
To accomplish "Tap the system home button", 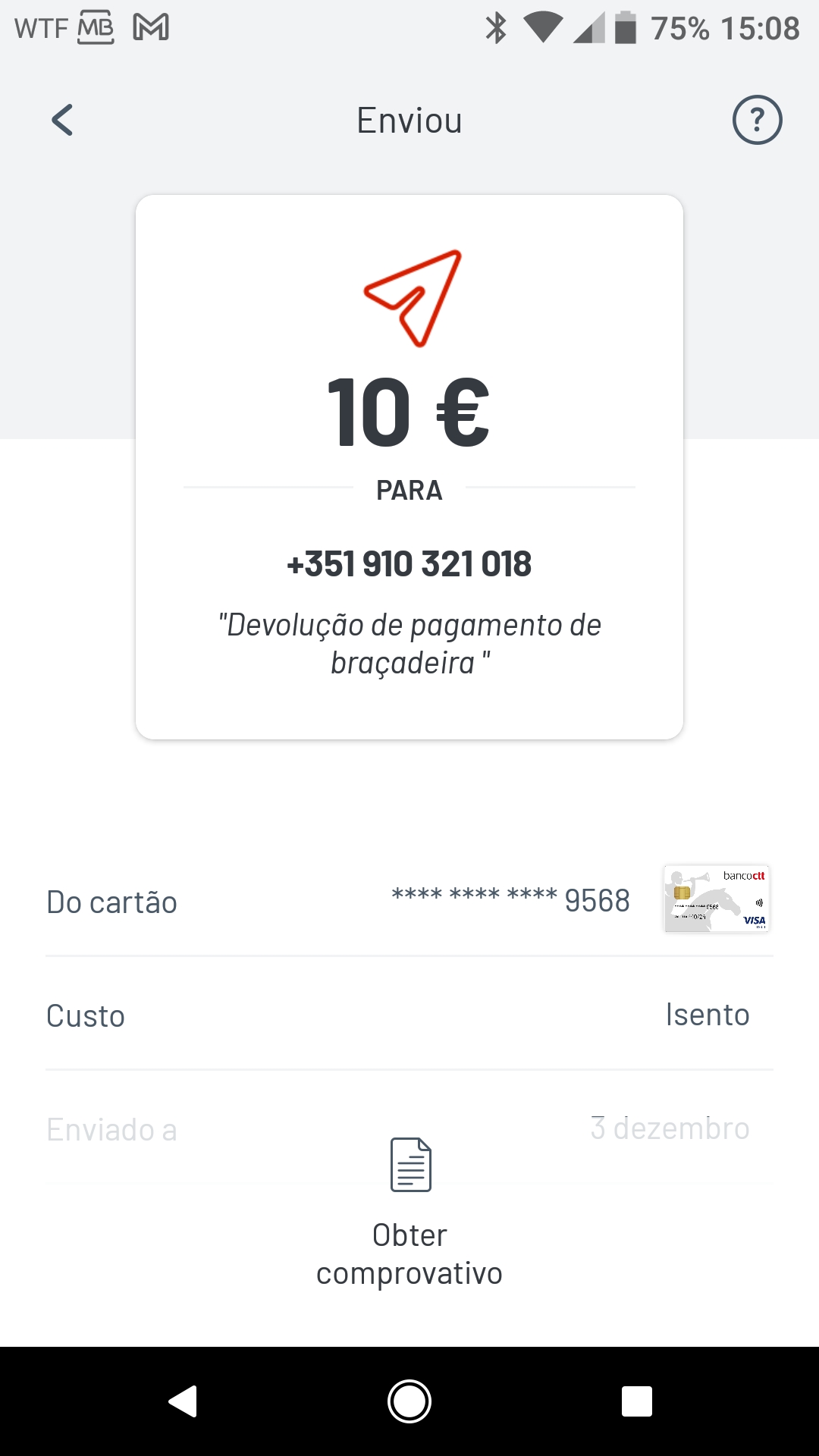I will pos(409,1401).
